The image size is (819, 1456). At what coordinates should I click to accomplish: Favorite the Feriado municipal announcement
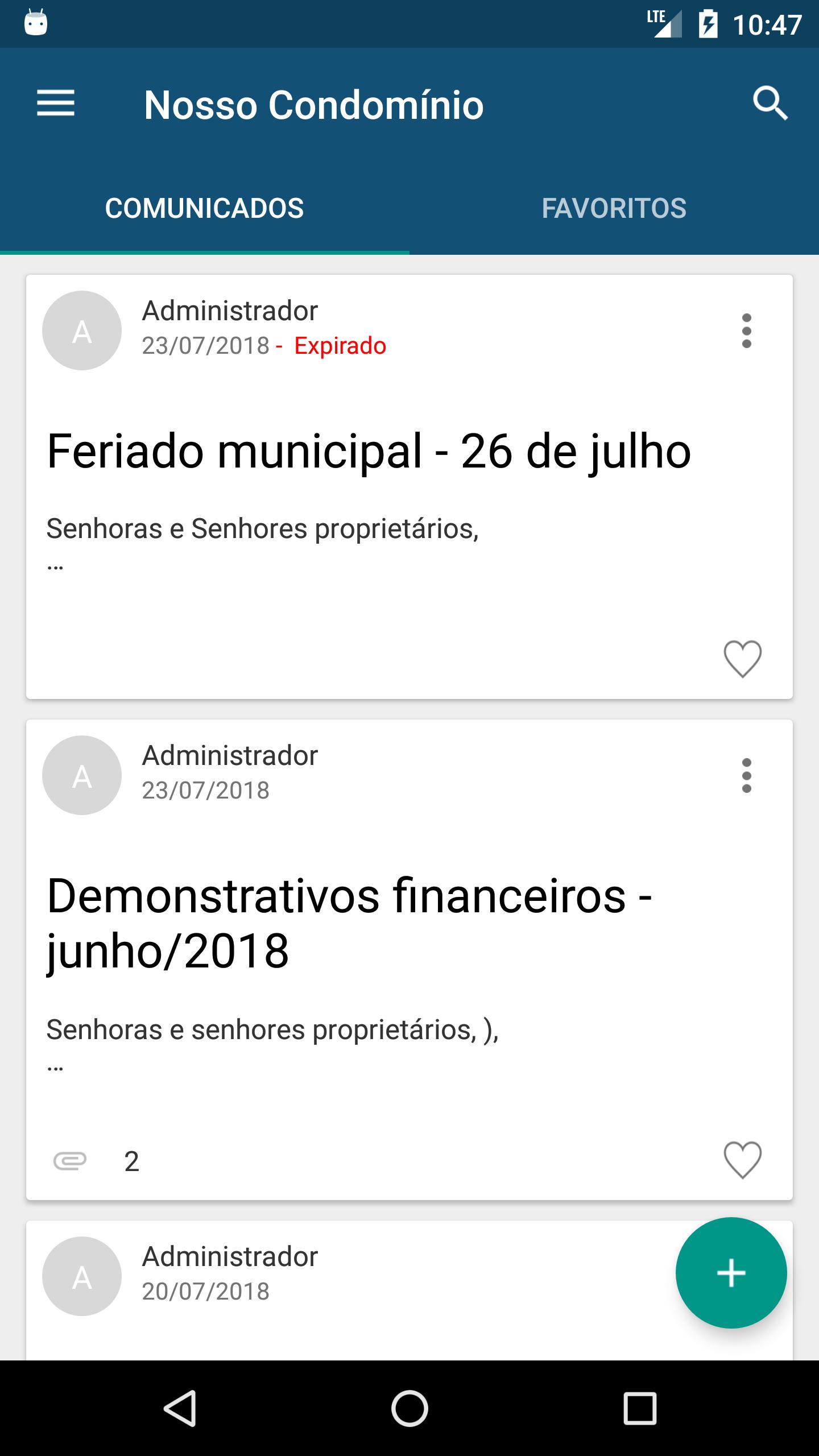point(742,659)
